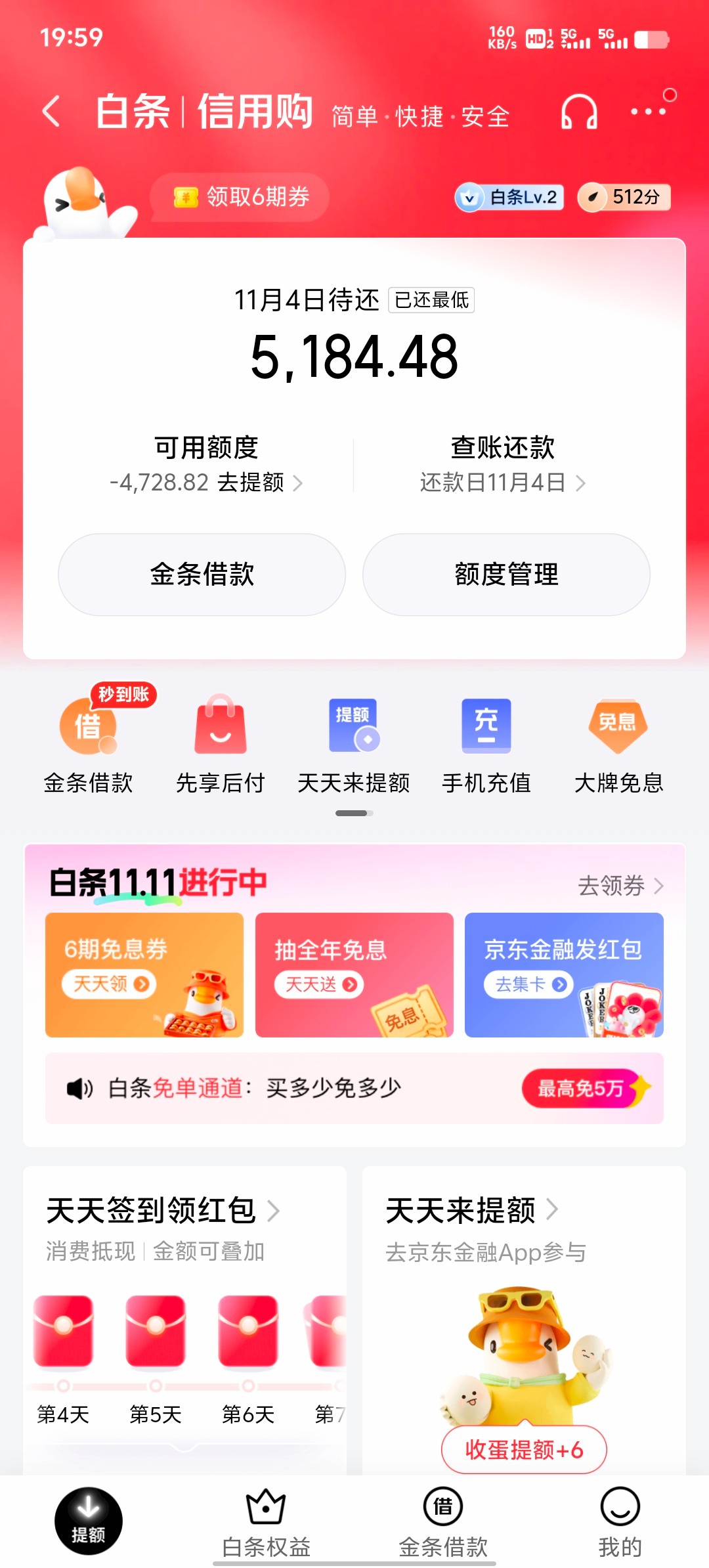This screenshot has width=709, height=1568.
Task: Open the 6期免息券 card
Action: click(x=144, y=974)
